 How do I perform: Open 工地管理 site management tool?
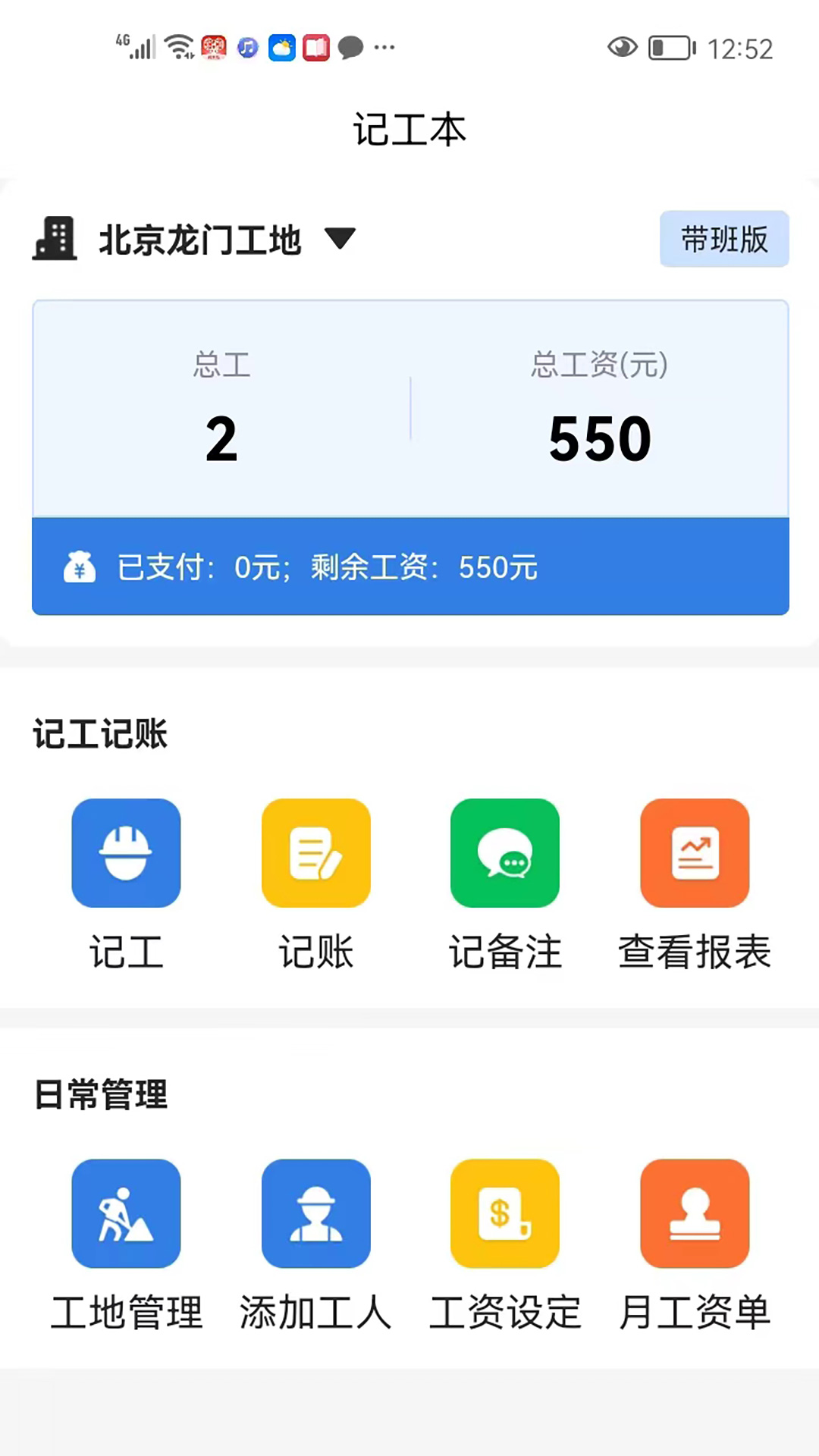[126, 1213]
